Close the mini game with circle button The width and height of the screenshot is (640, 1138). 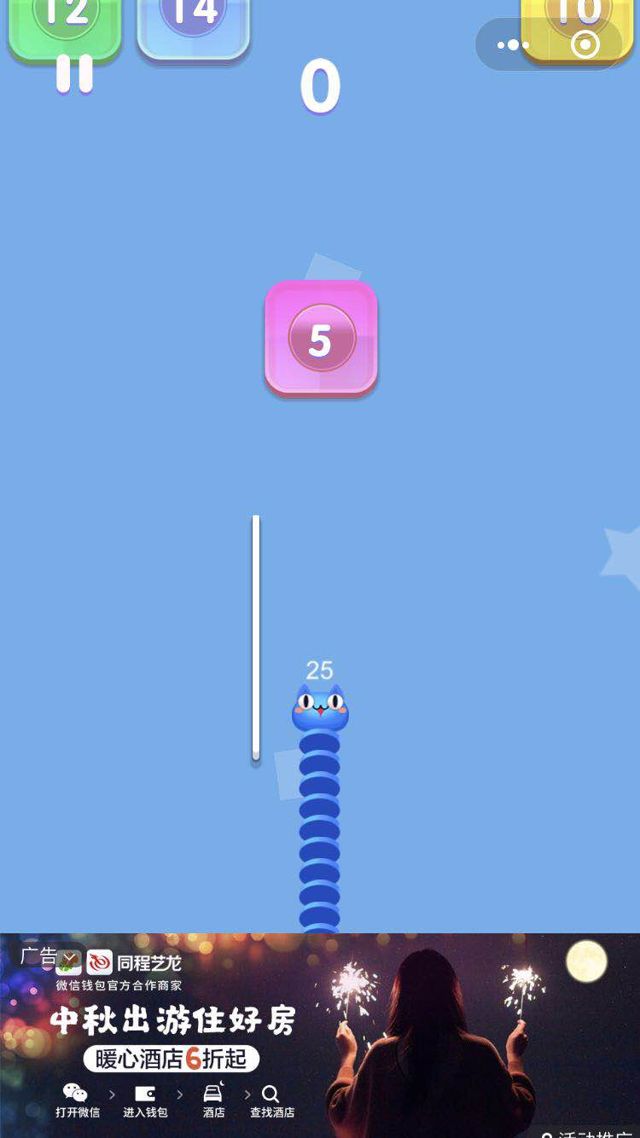(x=585, y=45)
